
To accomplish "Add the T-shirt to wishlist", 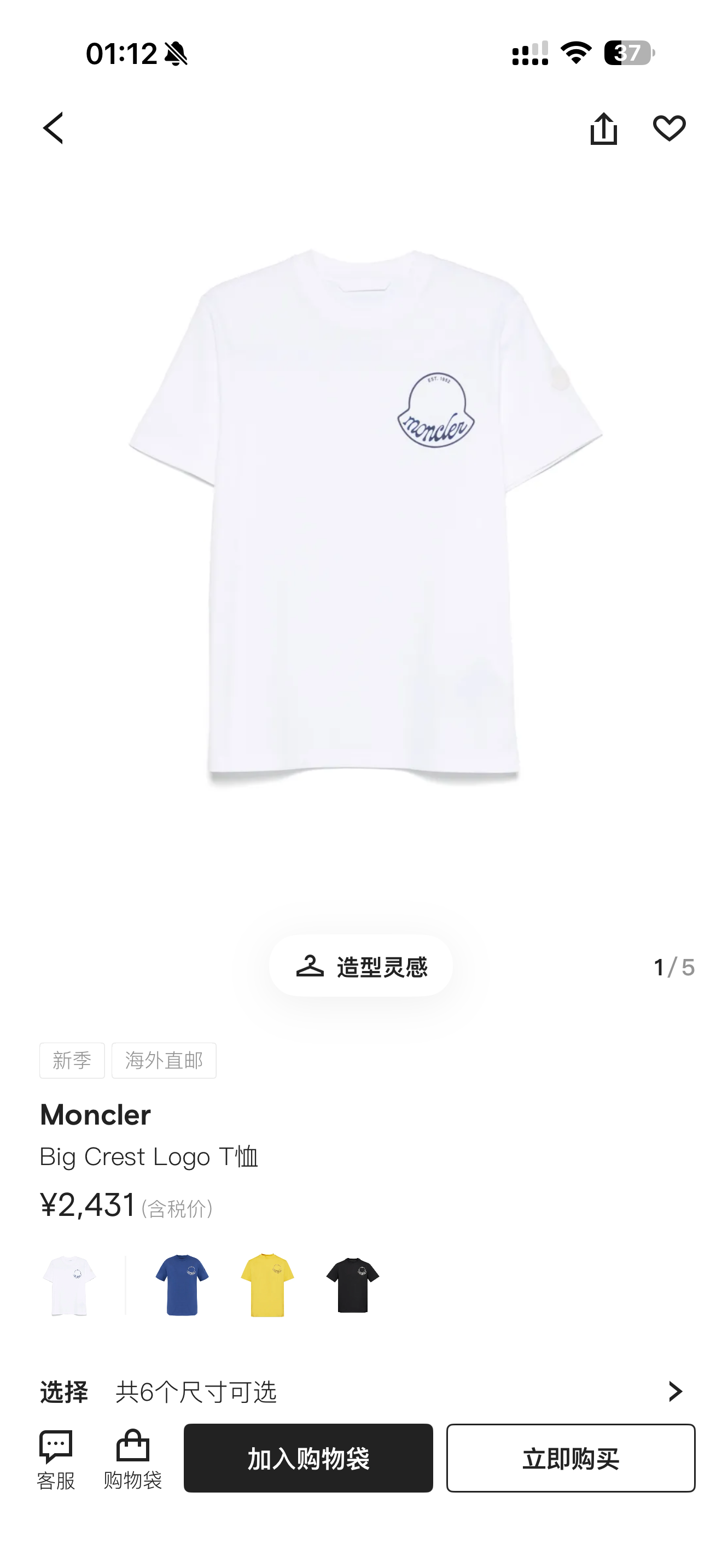I will [669, 128].
